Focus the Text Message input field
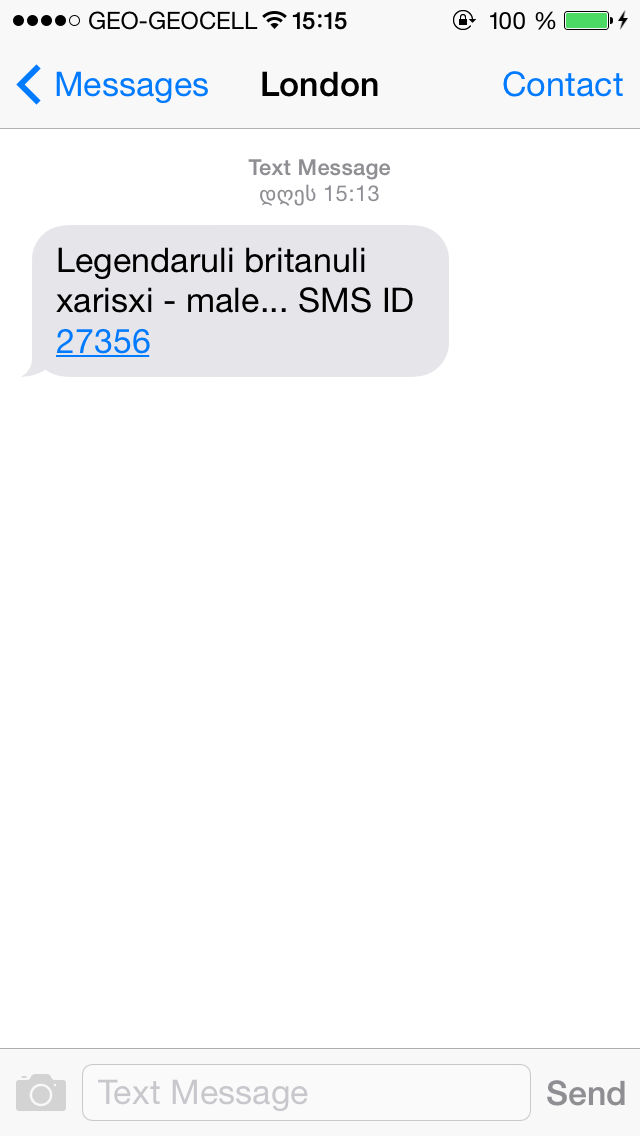 (x=306, y=1093)
